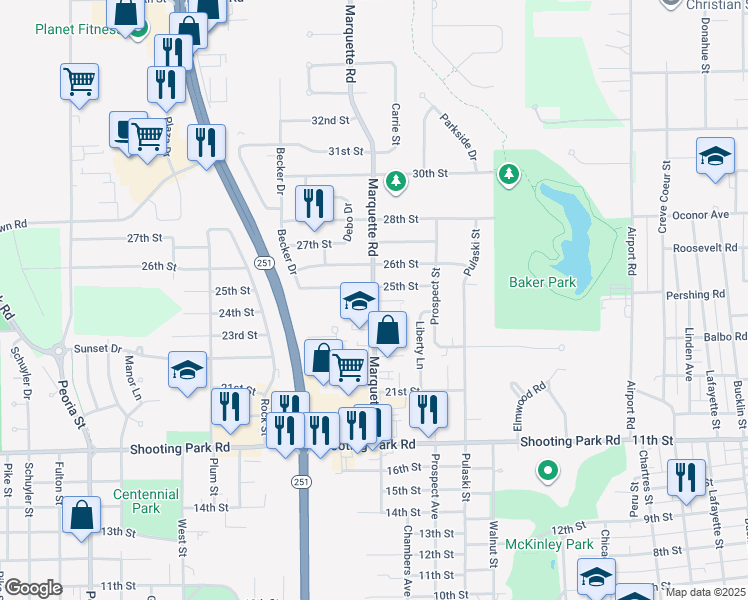Open the restaurant marker near Lafayette St
The height and width of the screenshot is (600, 748).
(x=686, y=478)
